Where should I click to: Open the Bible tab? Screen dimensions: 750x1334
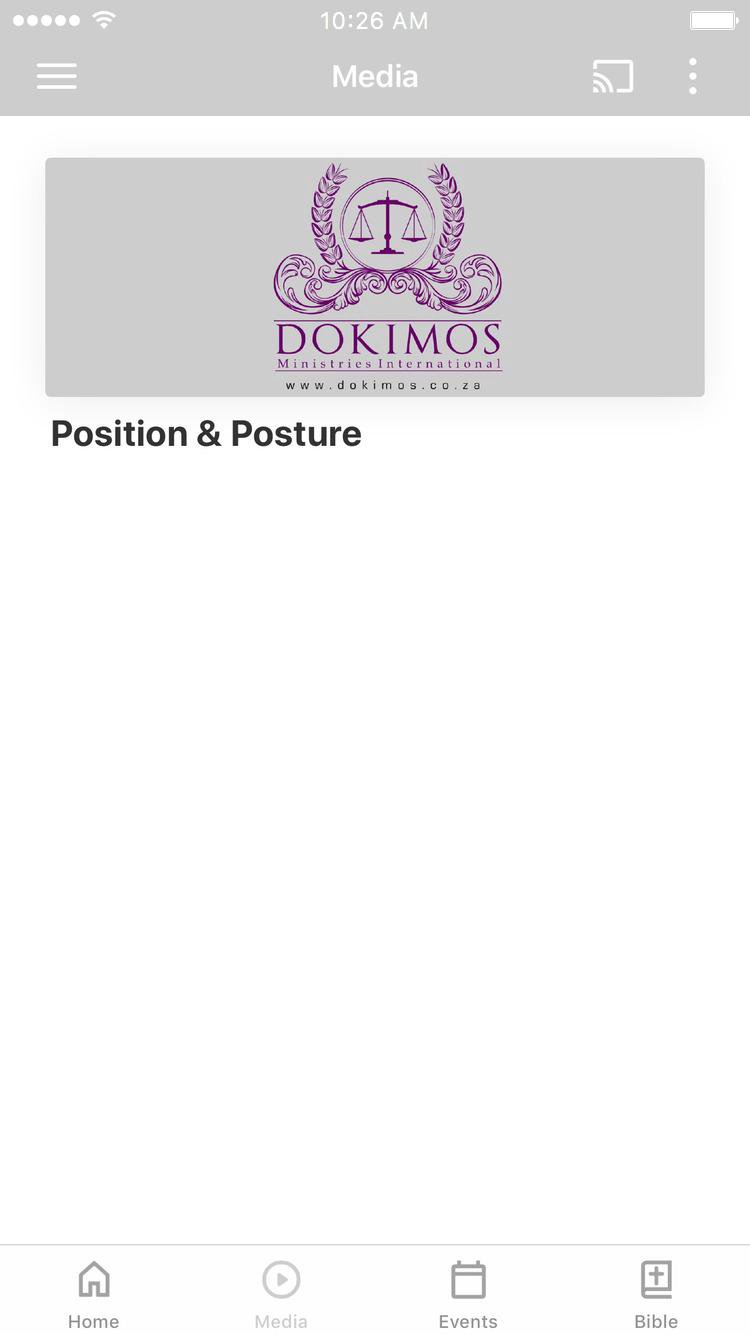point(656,1290)
